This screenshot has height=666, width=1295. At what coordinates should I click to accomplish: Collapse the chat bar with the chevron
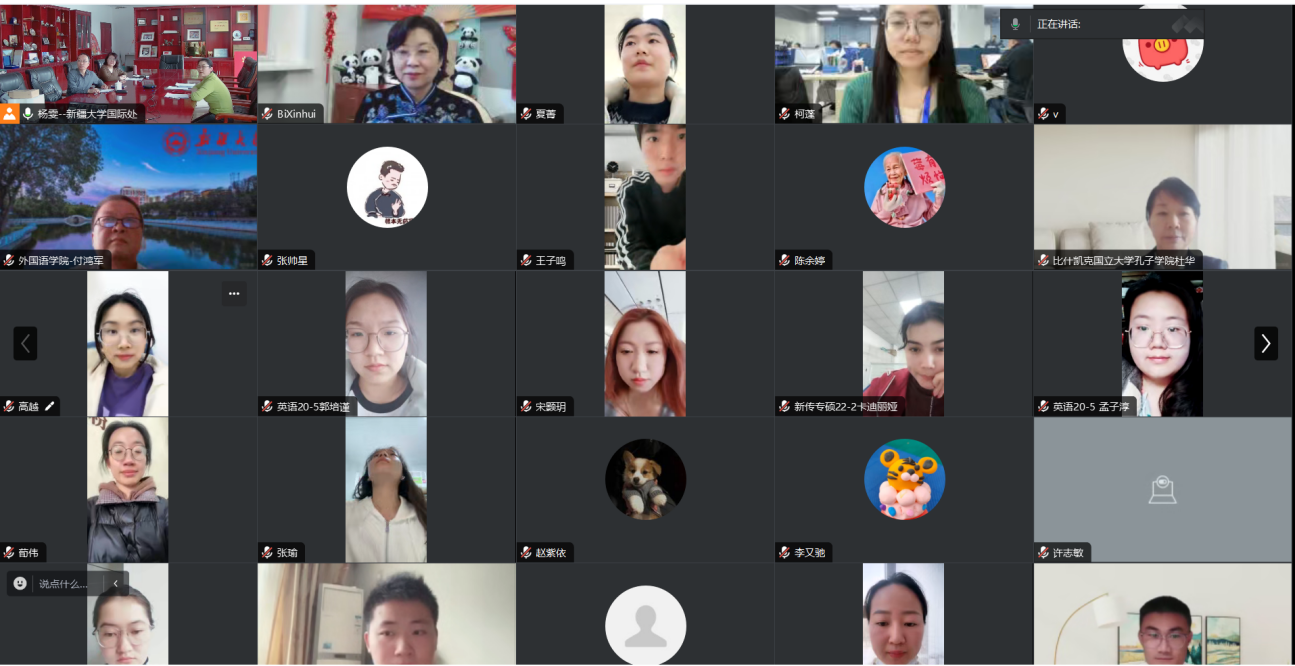(x=115, y=584)
